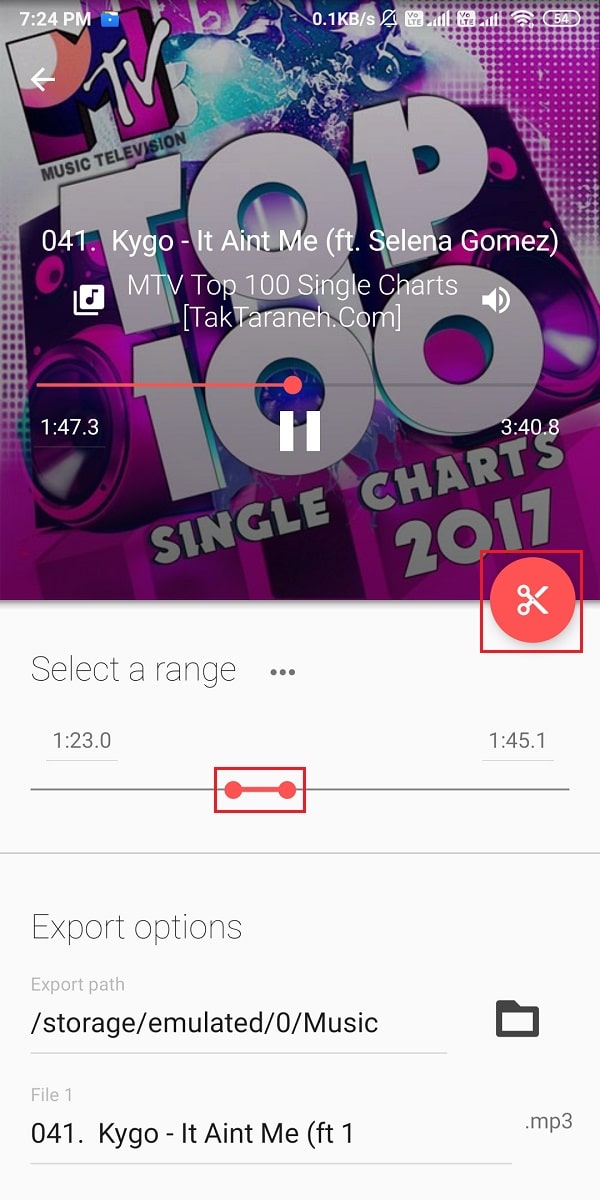Open the three-dot range options

coord(283,672)
